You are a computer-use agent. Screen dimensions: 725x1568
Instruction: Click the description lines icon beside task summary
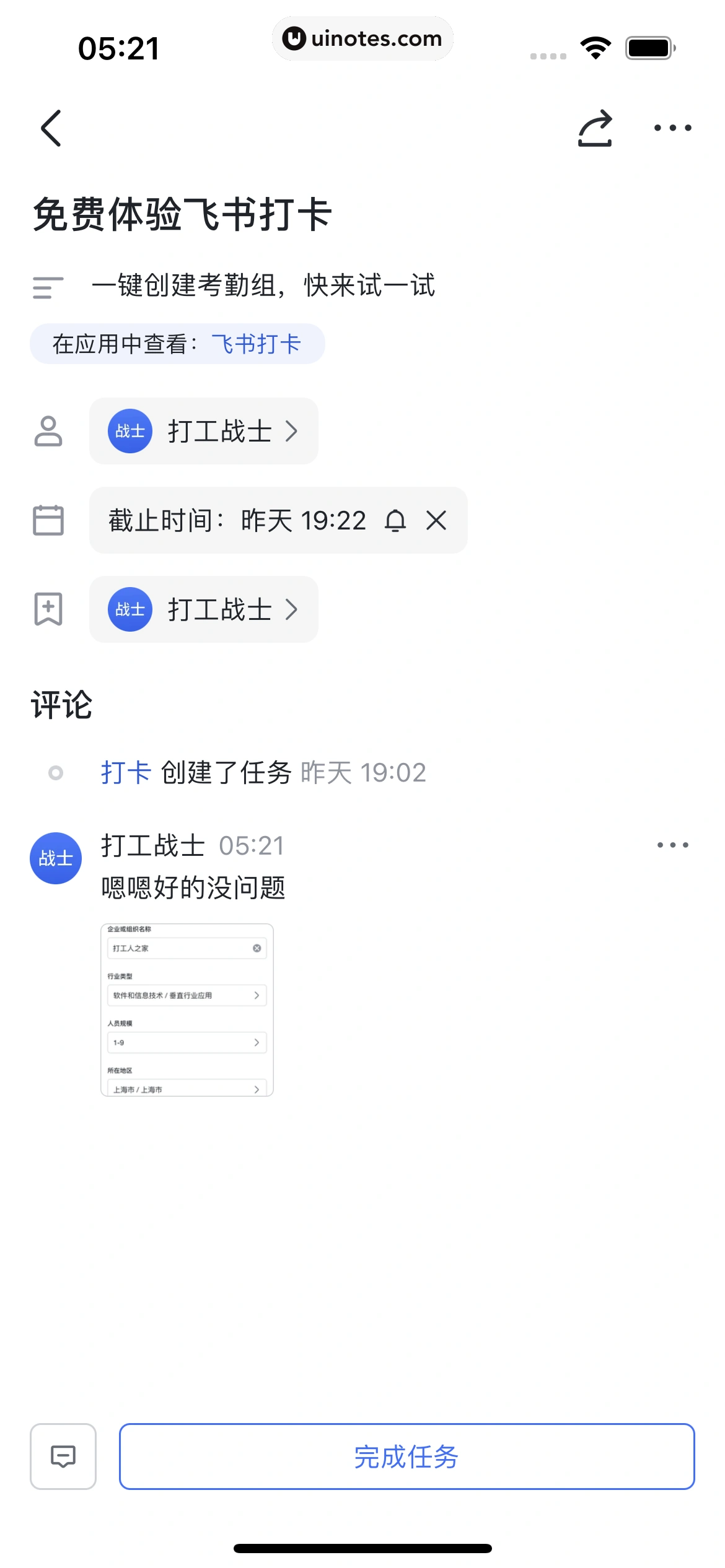[x=46, y=287]
